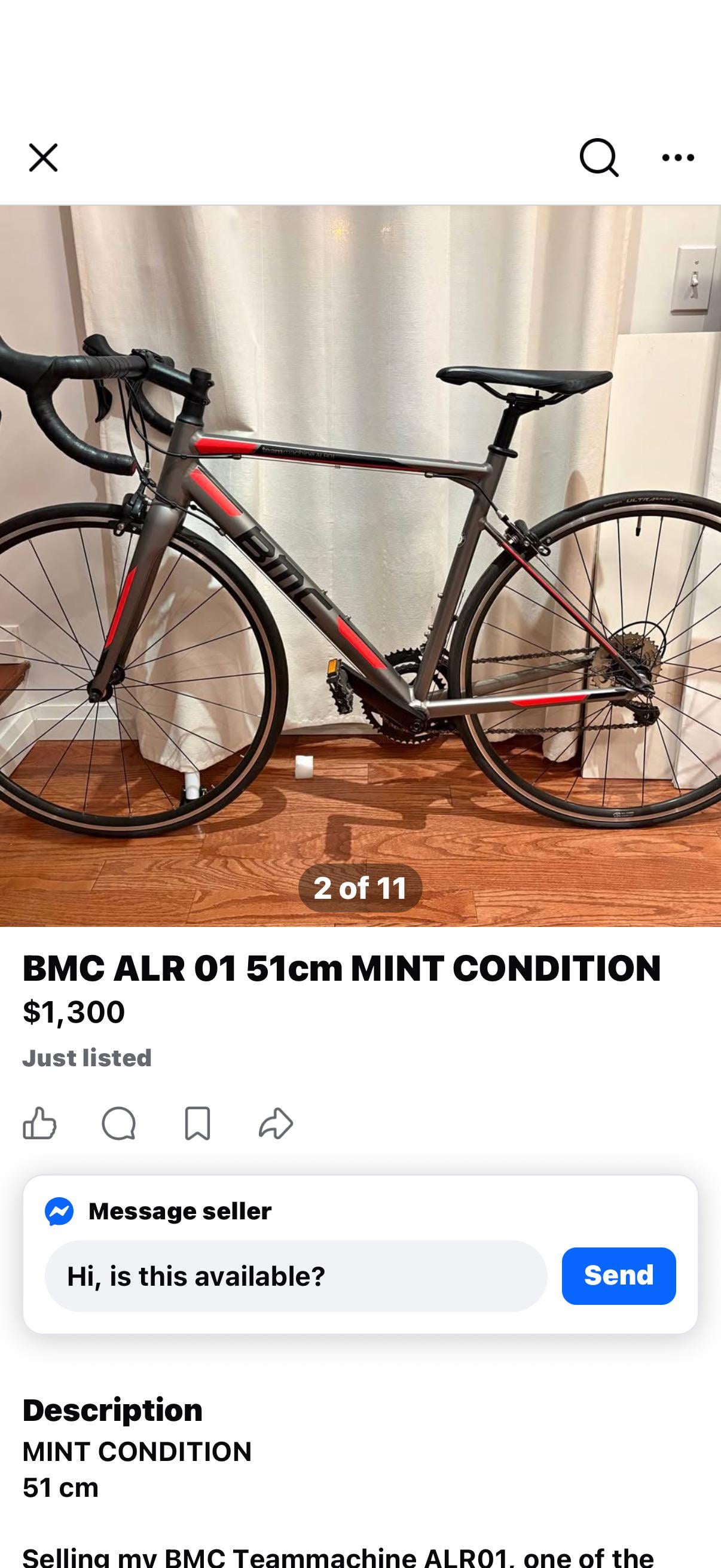Close the BMC ALR 01 listing
Viewport: 721px width, 1568px height.
pyautogui.click(x=43, y=158)
